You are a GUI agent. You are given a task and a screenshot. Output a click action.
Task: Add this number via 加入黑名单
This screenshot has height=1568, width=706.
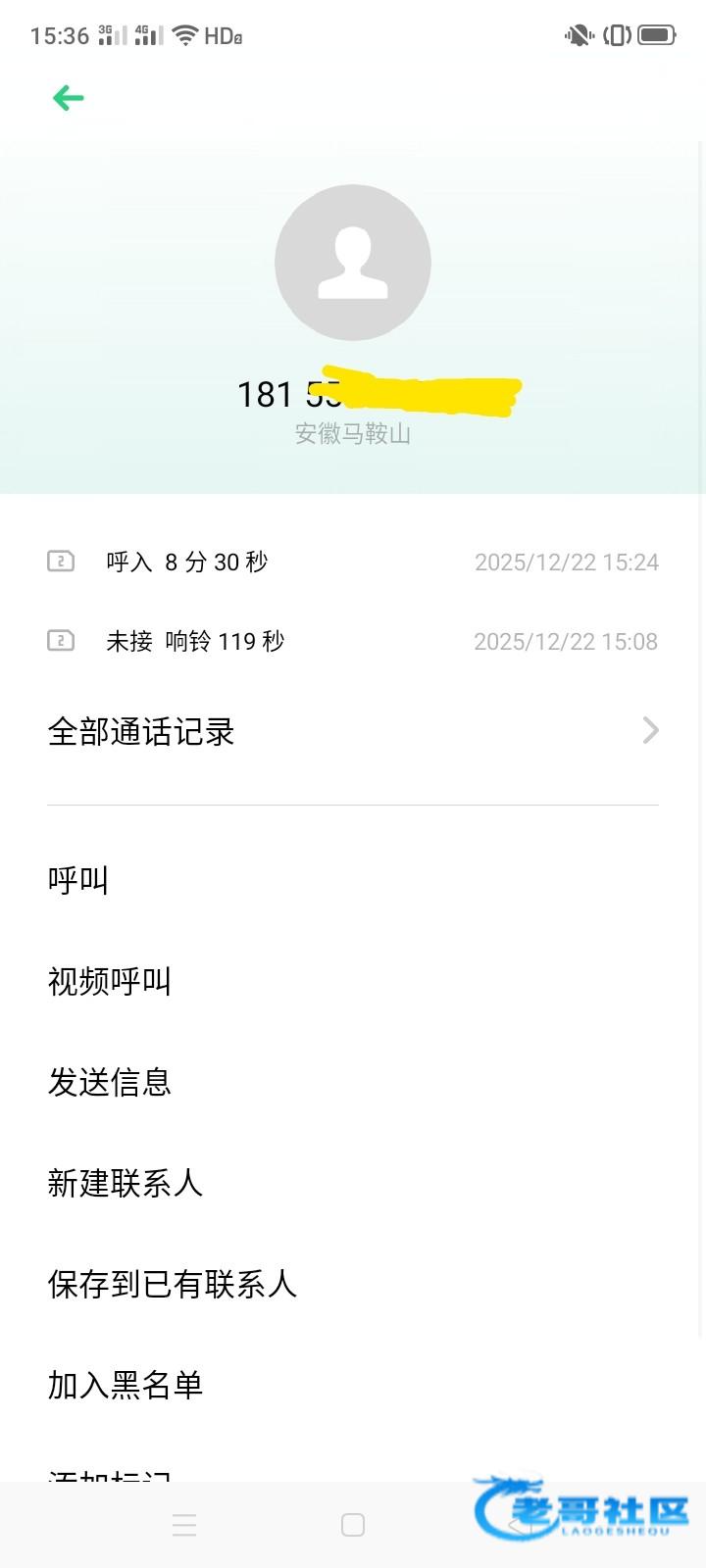pyautogui.click(x=126, y=1385)
